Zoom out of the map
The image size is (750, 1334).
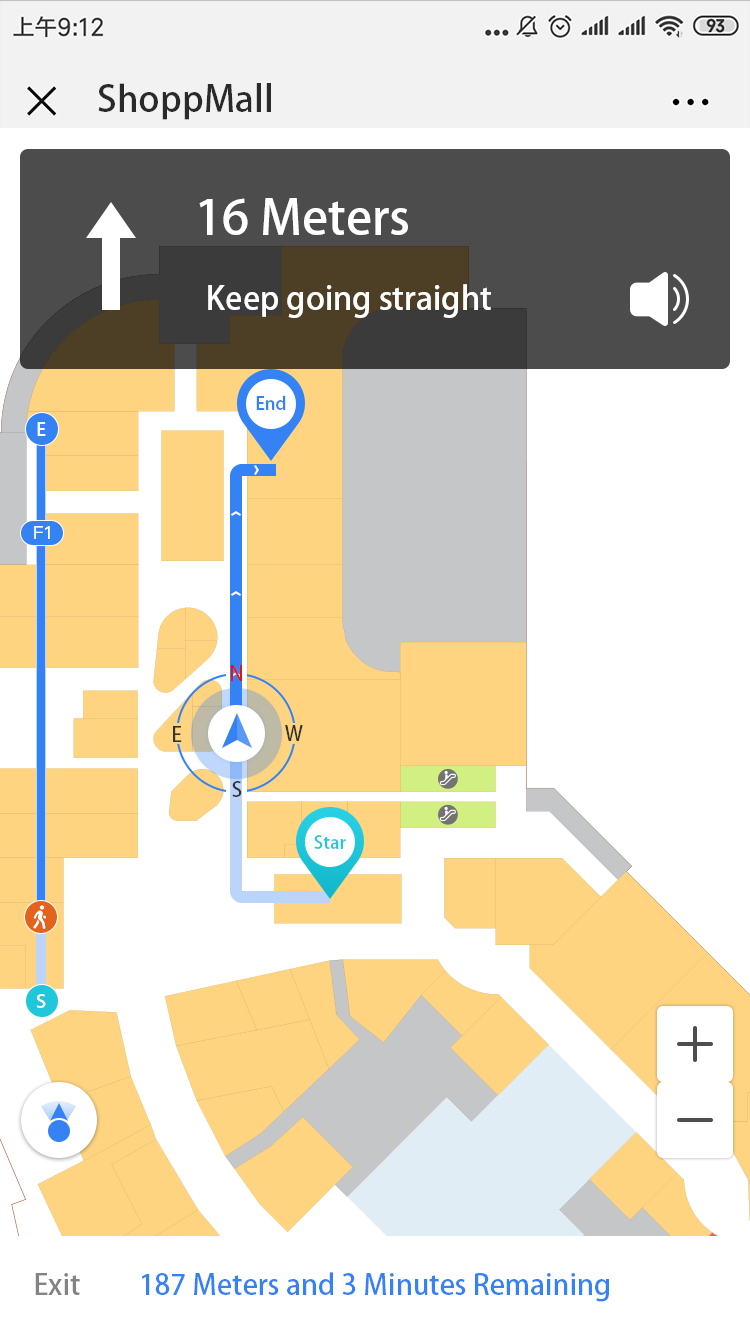pyautogui.click(x=695, y=1120)
